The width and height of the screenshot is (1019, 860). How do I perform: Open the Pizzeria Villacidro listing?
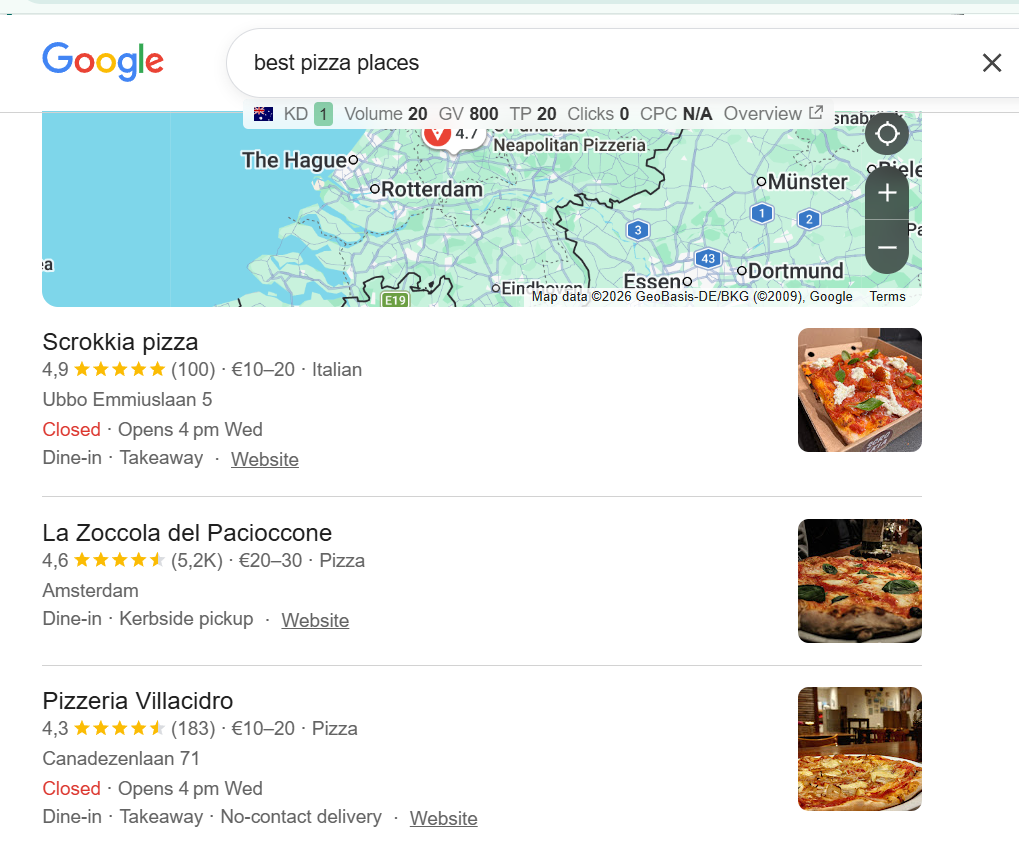pyautogui.click(x=137, y=700)
